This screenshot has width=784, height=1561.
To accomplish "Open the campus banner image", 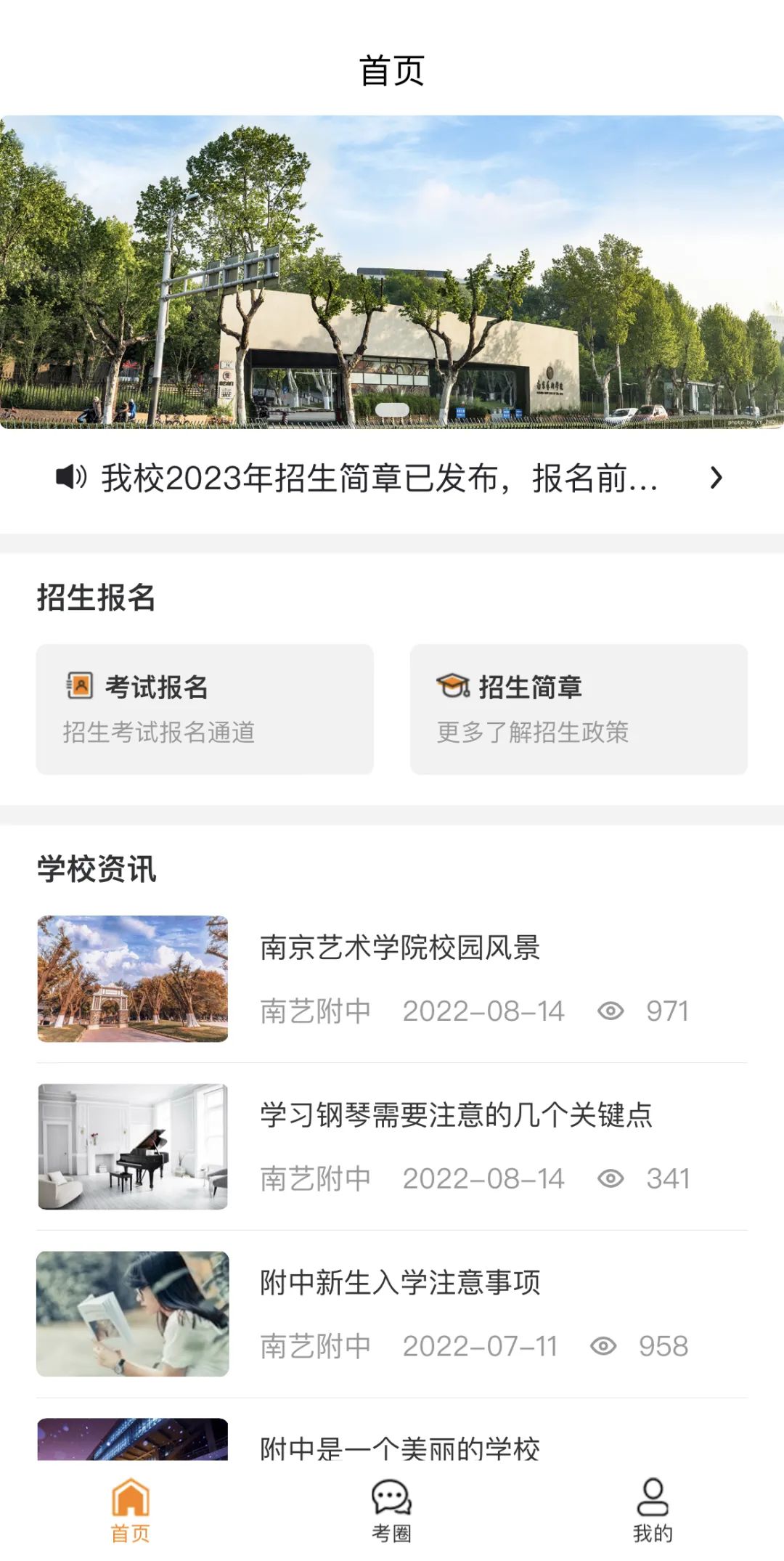I will coord(392,272).
